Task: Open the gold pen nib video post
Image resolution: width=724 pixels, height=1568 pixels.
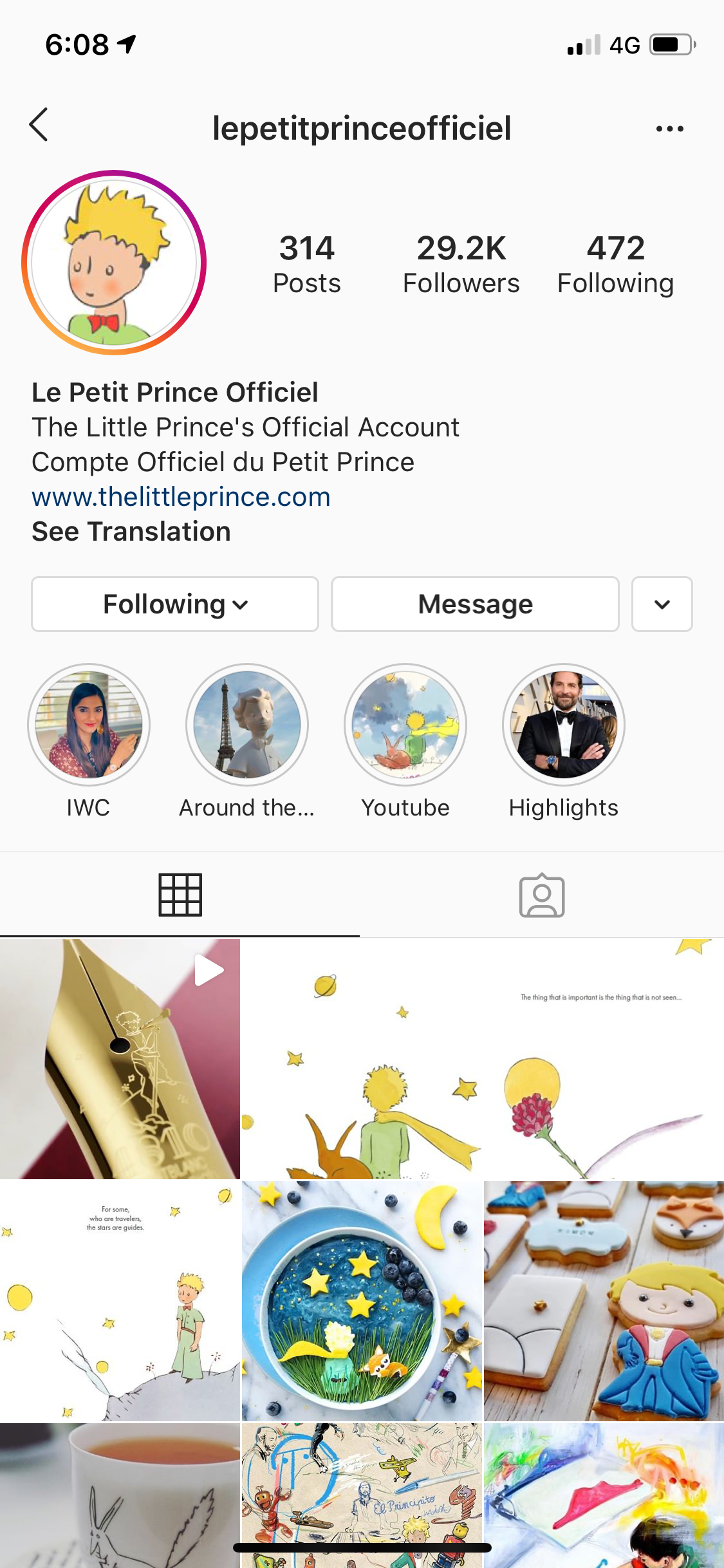Action: 120,1059
